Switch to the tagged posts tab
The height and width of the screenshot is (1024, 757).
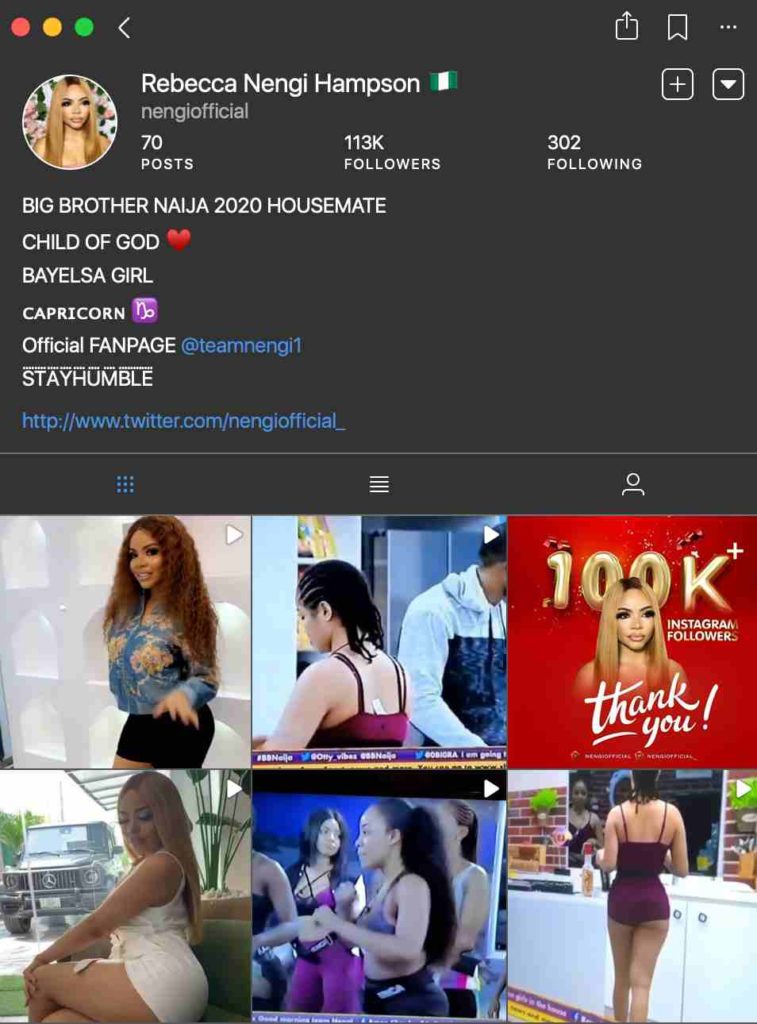[632, 485]
